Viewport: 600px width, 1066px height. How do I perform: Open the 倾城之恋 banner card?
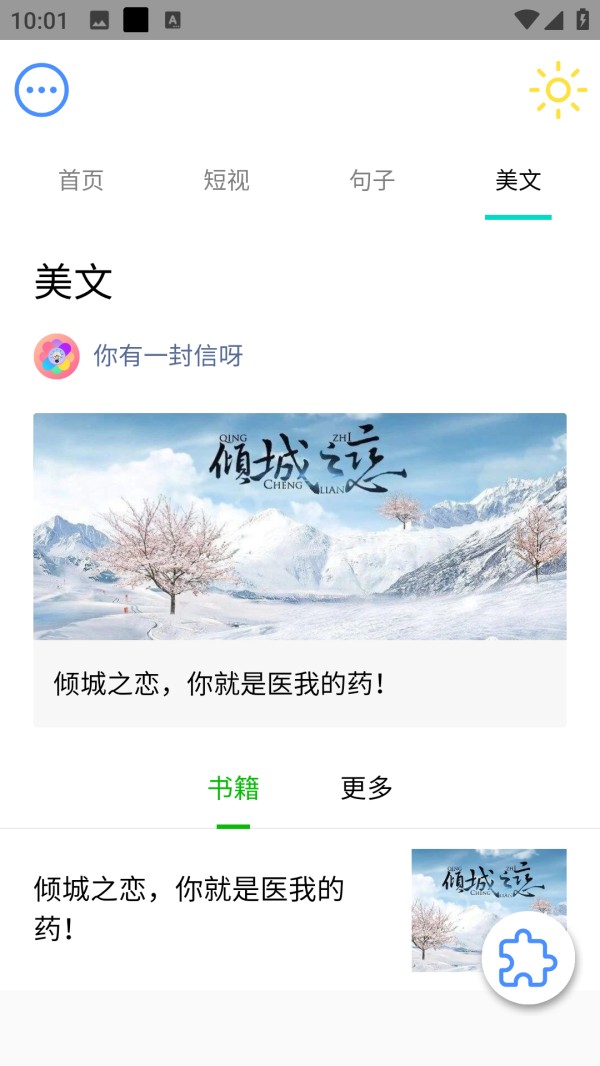point(300,568)
